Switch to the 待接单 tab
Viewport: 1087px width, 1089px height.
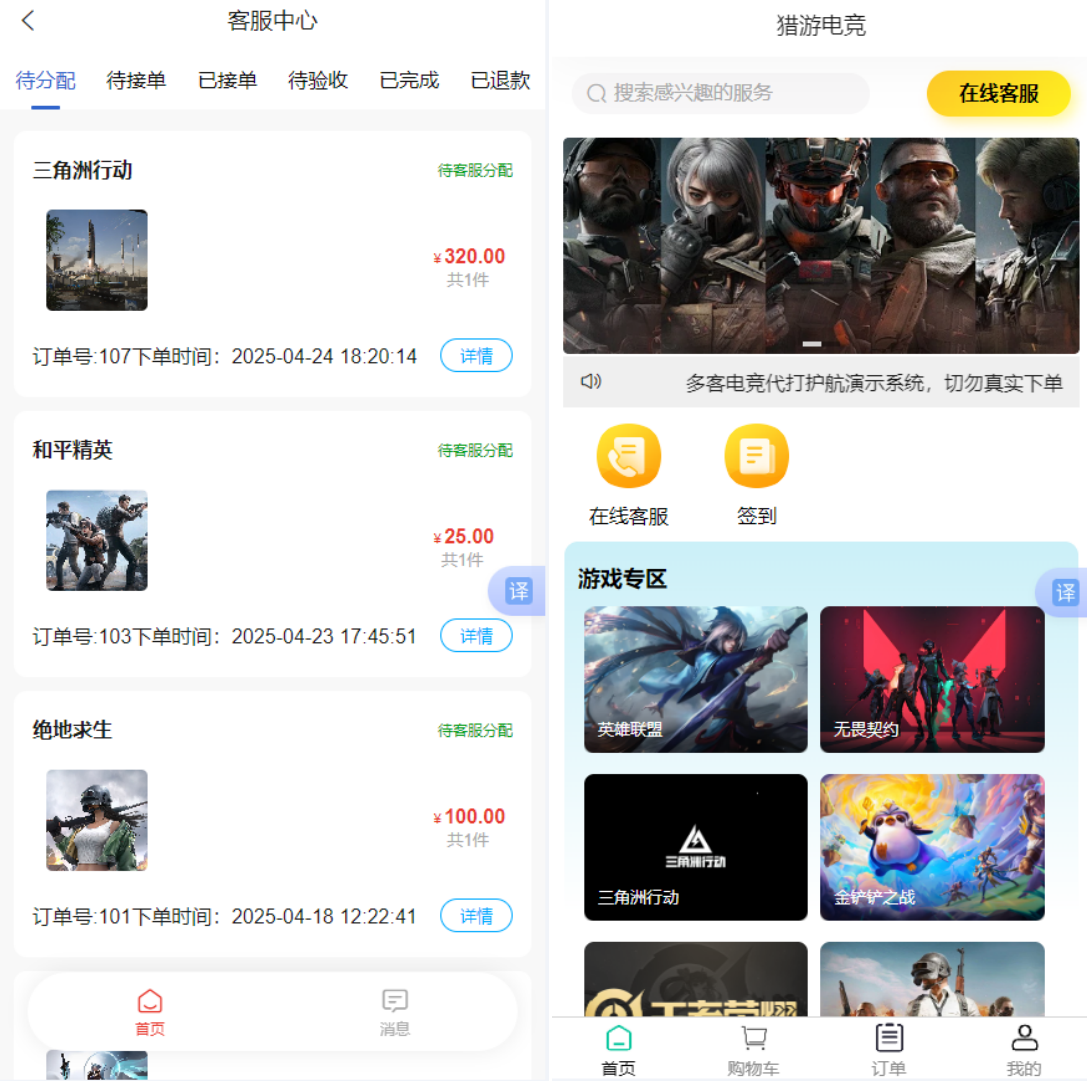click(x=136, y=81)
